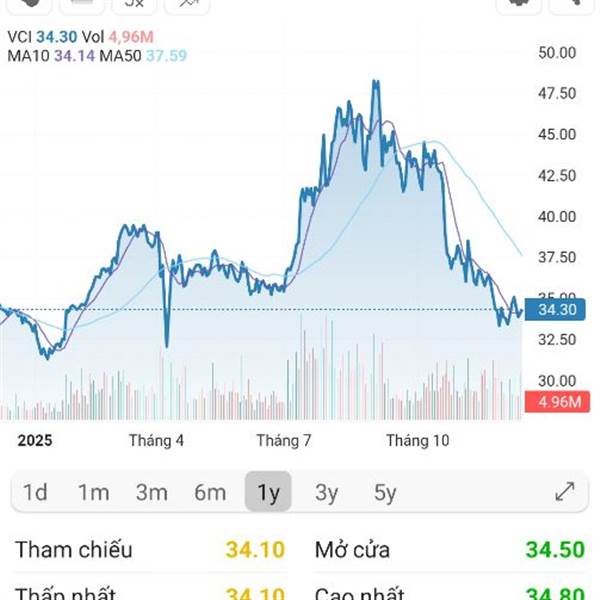Expand the chart to fullscreen
The height and width of the screenshot is (600, 600).
tap(565, 492)
